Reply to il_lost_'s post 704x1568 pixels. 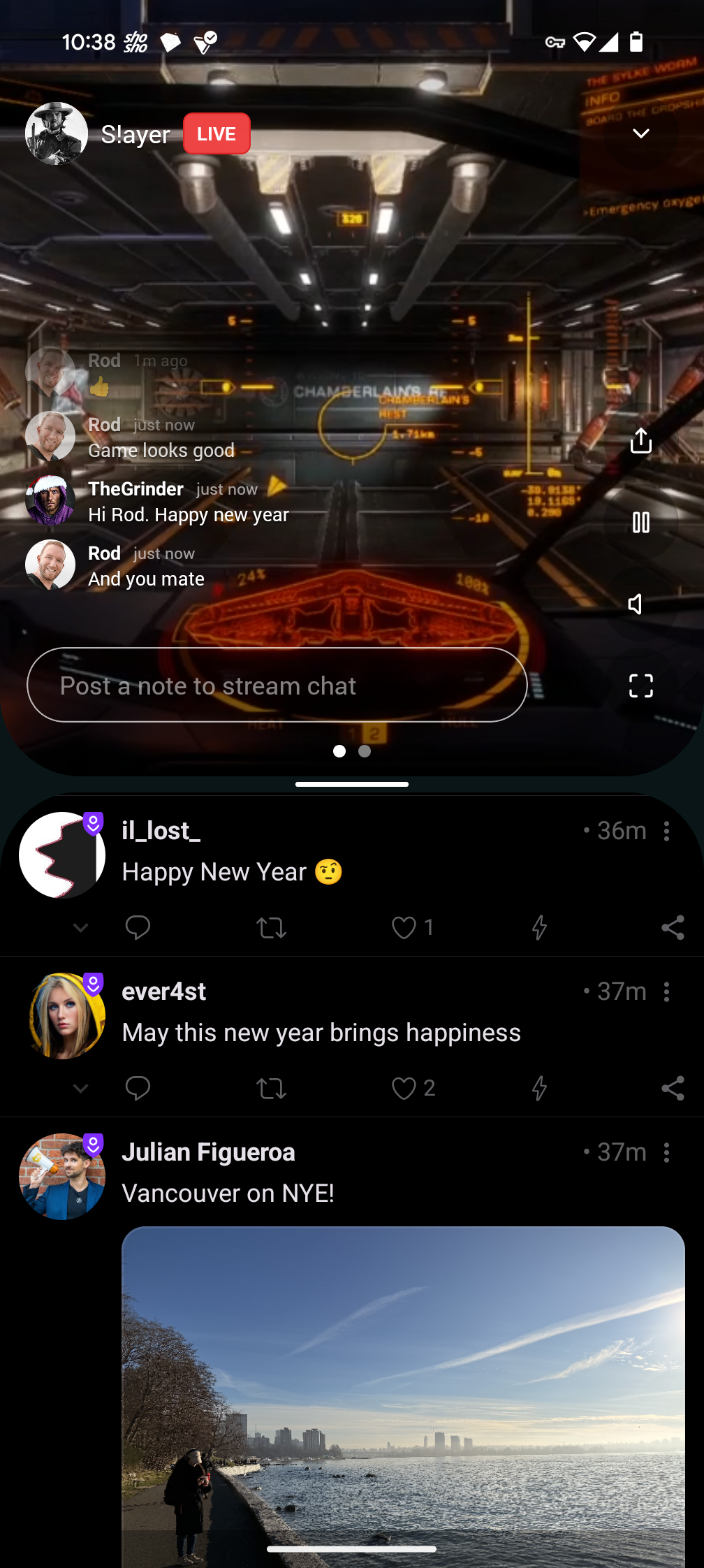pyautogui.click(x=138, y=927)
